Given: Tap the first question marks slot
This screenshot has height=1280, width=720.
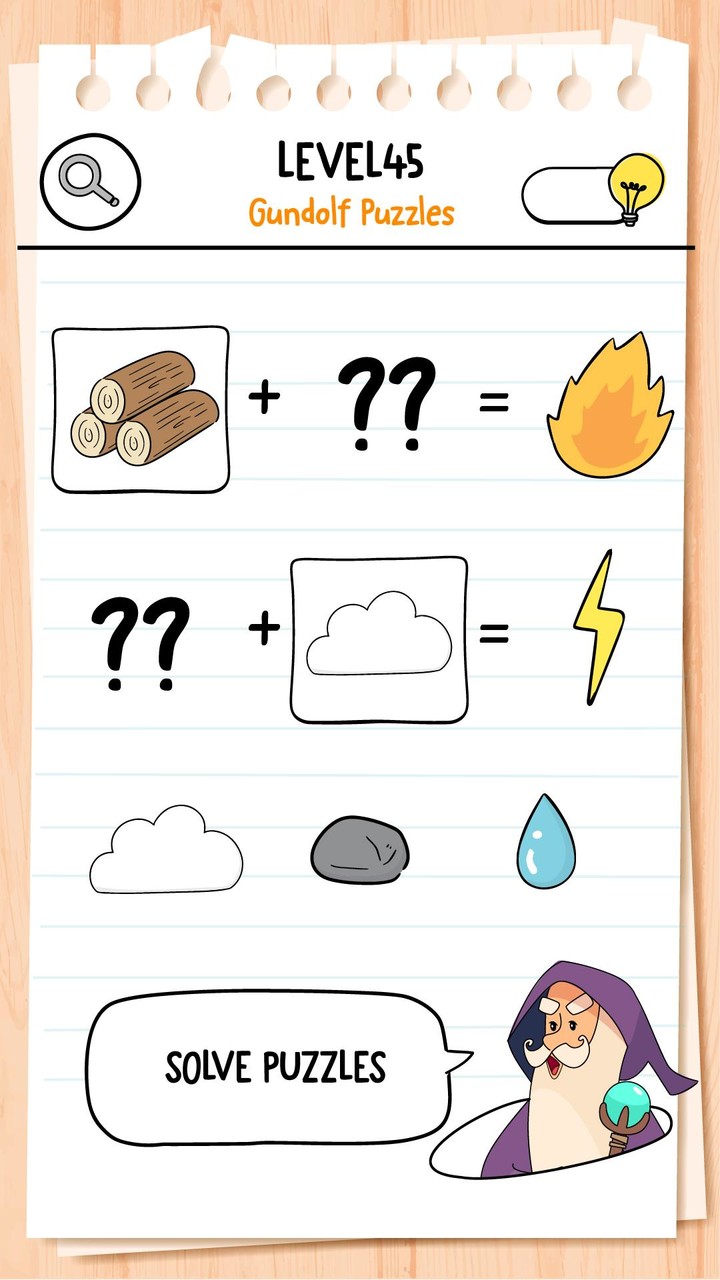Looking at the screenshot, I should point(385,400).
